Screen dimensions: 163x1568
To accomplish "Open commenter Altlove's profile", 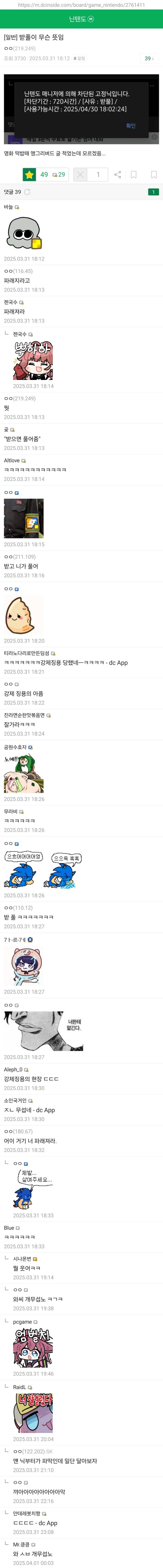I will pos(12,460).
